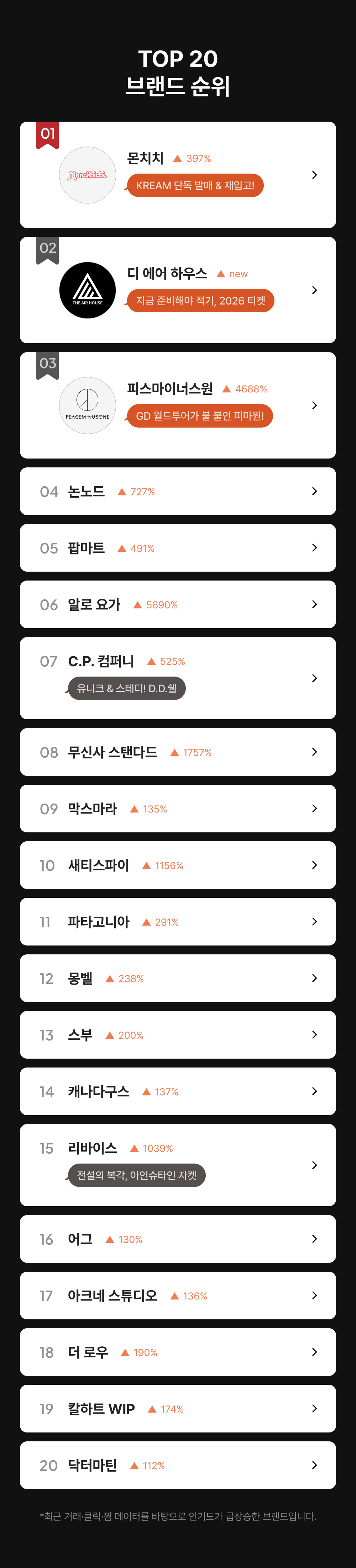
Task: Select the 아크네 스튜디오 row
Action: pos(177,1295)
